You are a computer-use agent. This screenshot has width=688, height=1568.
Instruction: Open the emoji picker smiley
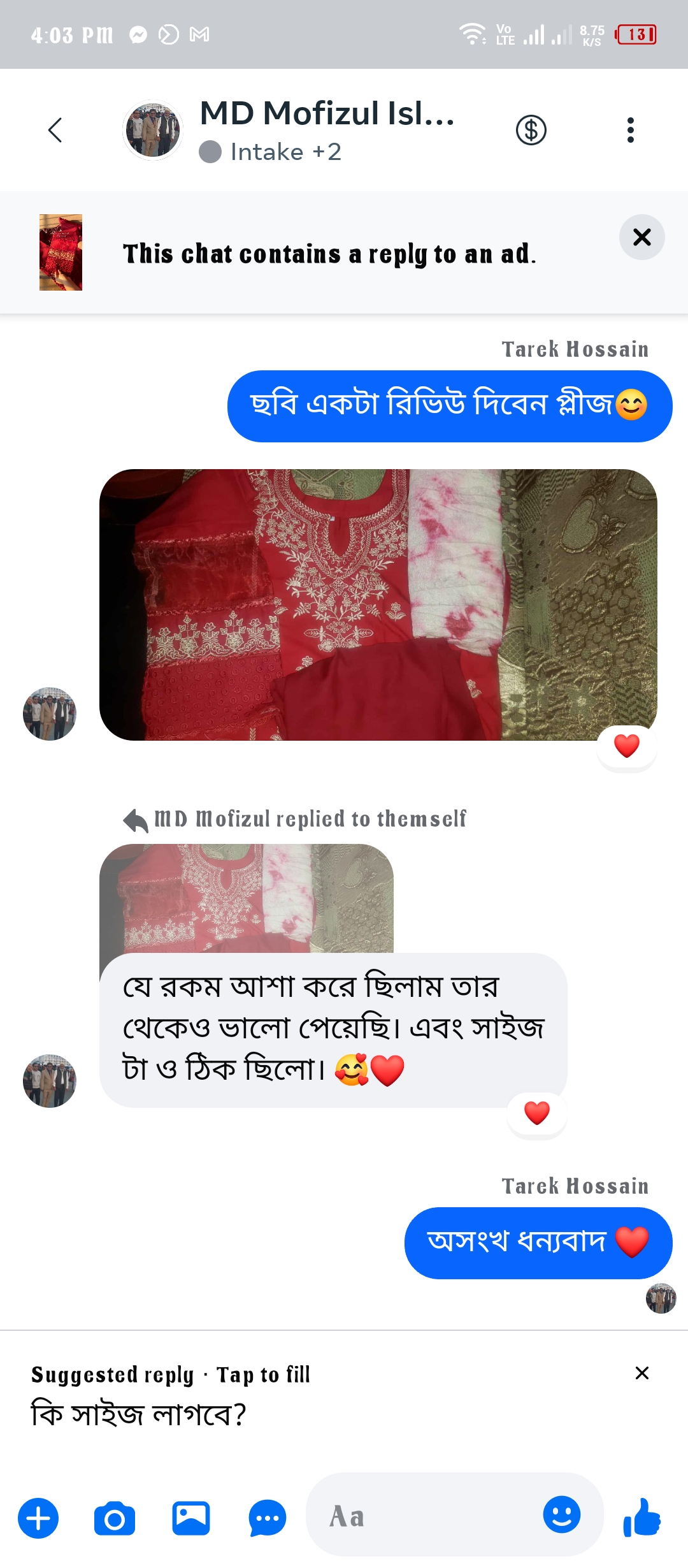coord(561,1514)
